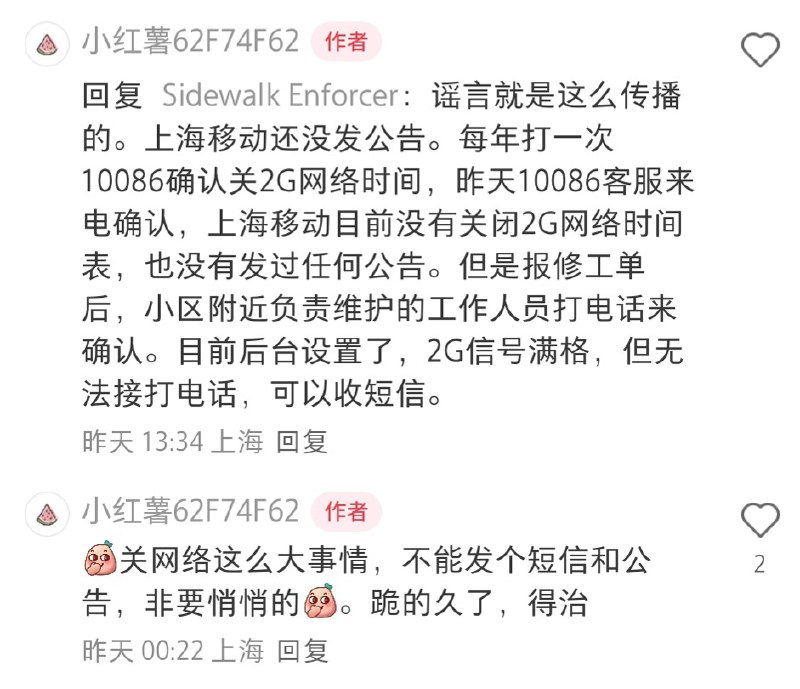Like the comment starting with 关网络这么大事情
800x689 pixels.
759,519
